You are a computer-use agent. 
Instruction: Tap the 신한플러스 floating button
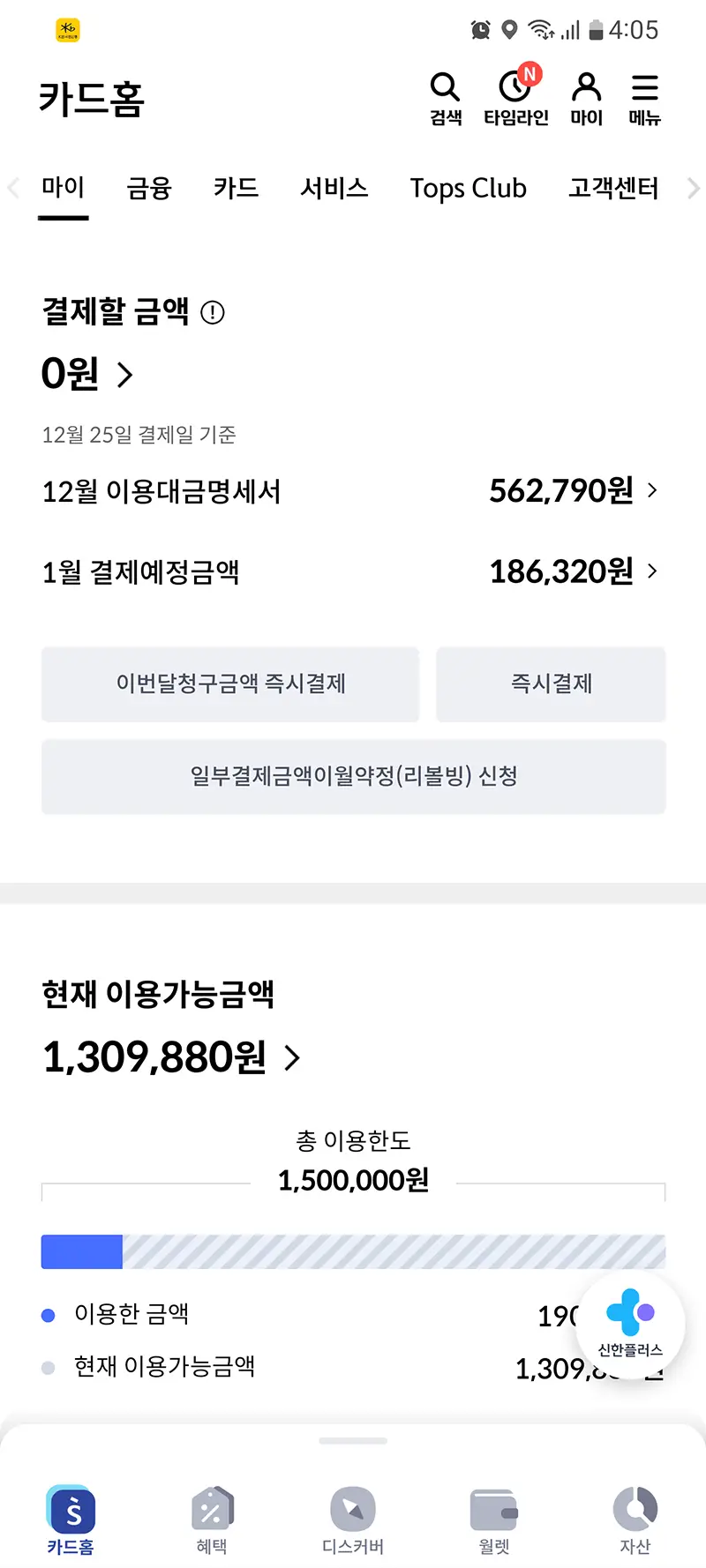[630, 1325]
